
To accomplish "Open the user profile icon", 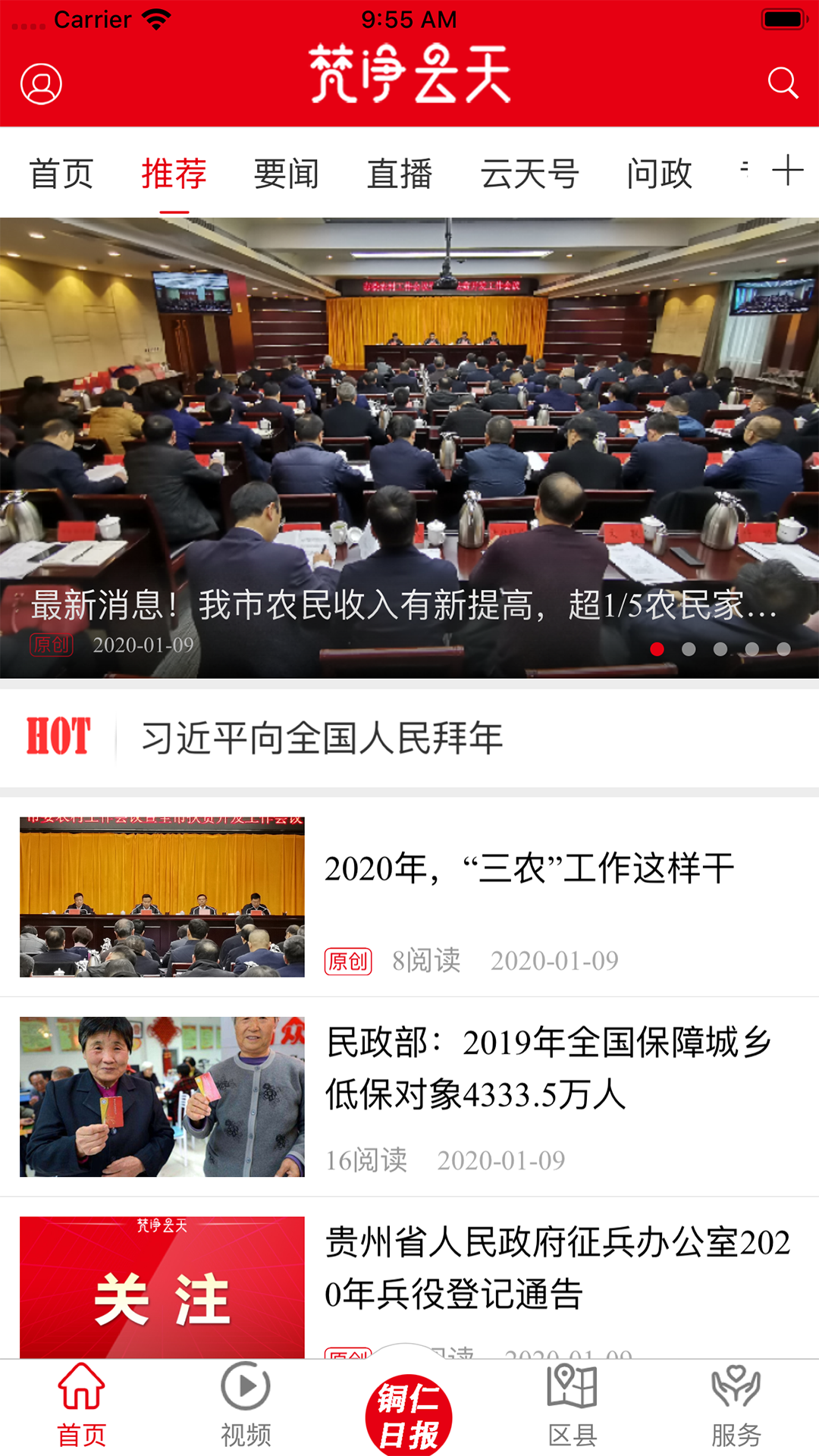I will [42, 83].
